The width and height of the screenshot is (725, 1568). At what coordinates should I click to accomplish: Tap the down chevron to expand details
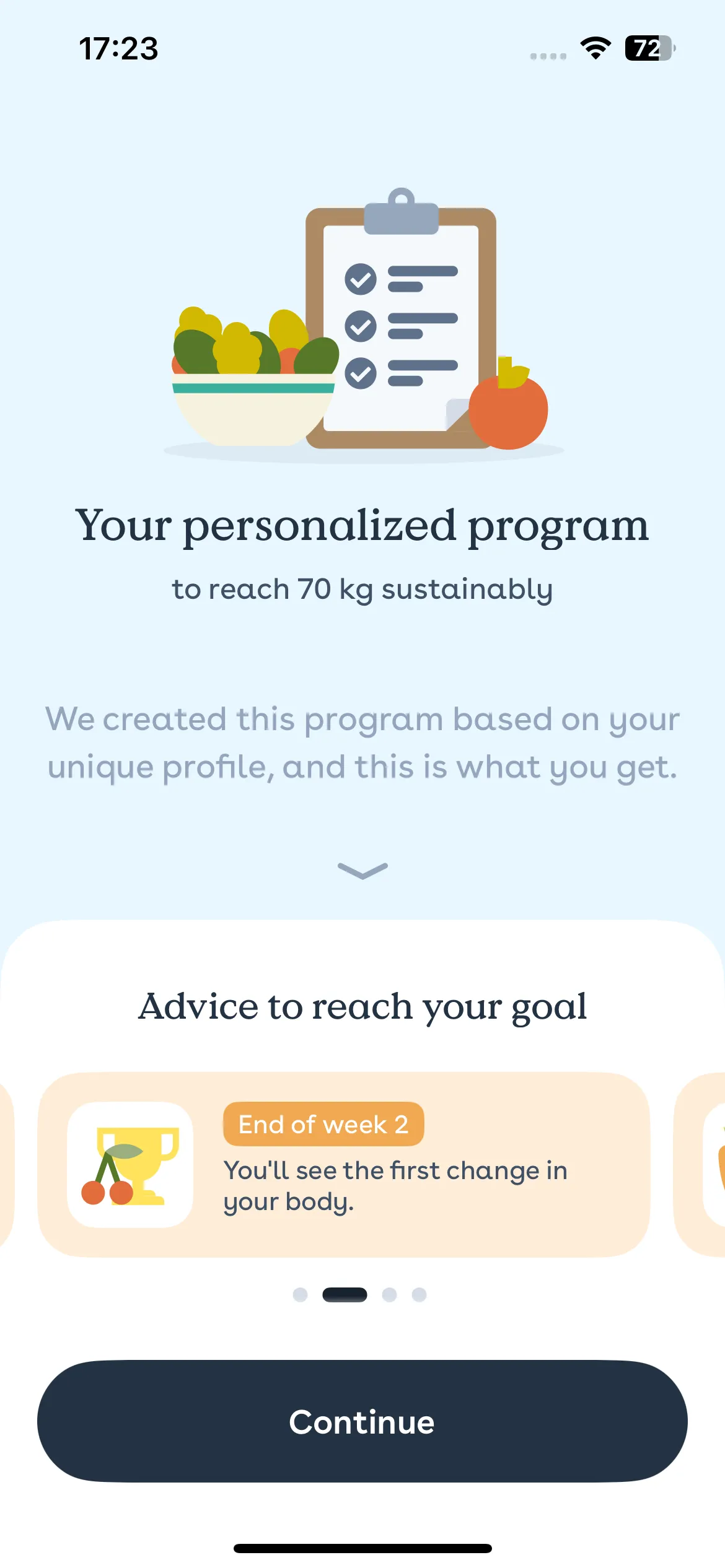point(362,870)
